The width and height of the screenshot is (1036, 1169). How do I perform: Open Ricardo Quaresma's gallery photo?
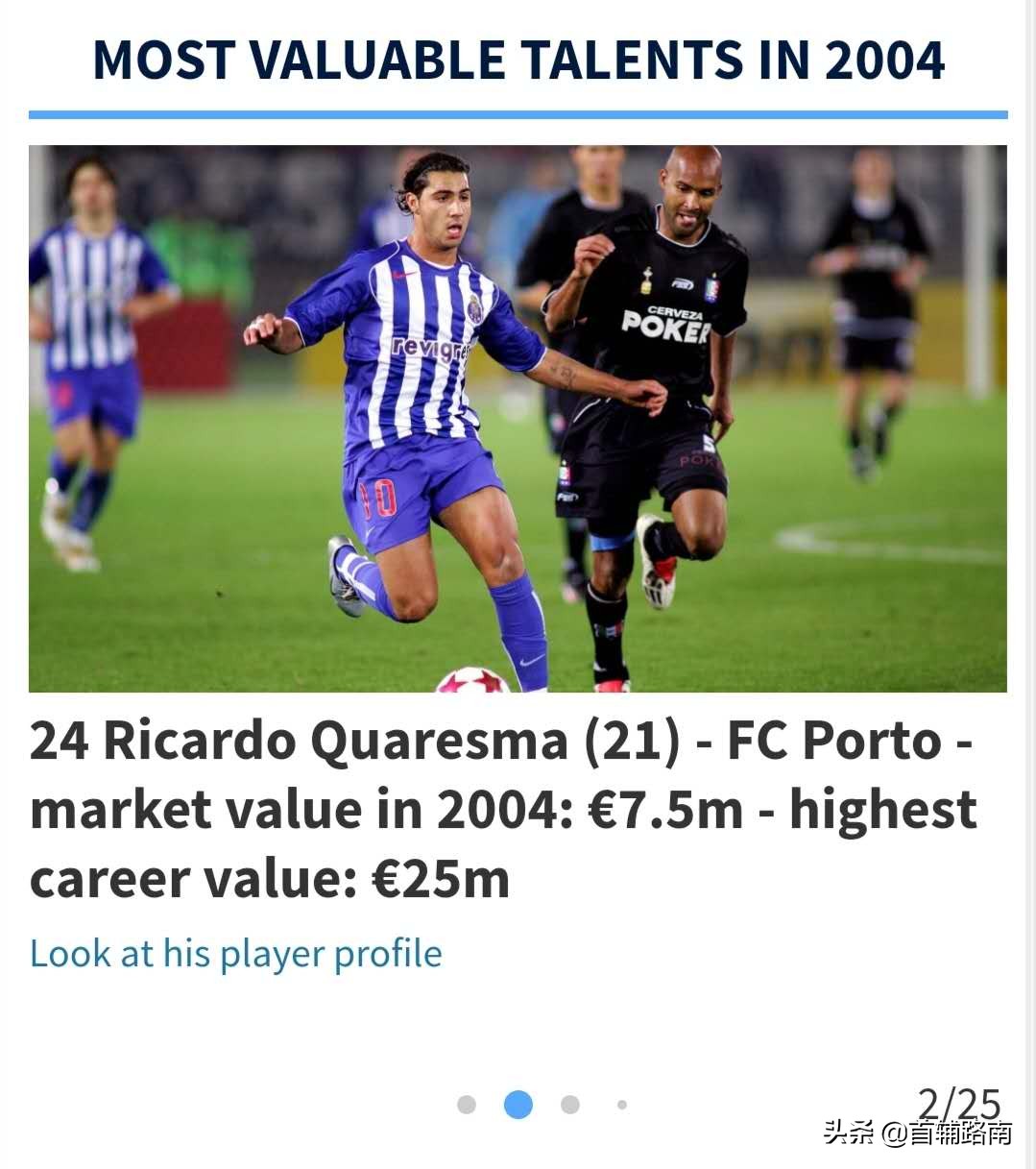tap(518, 418)
